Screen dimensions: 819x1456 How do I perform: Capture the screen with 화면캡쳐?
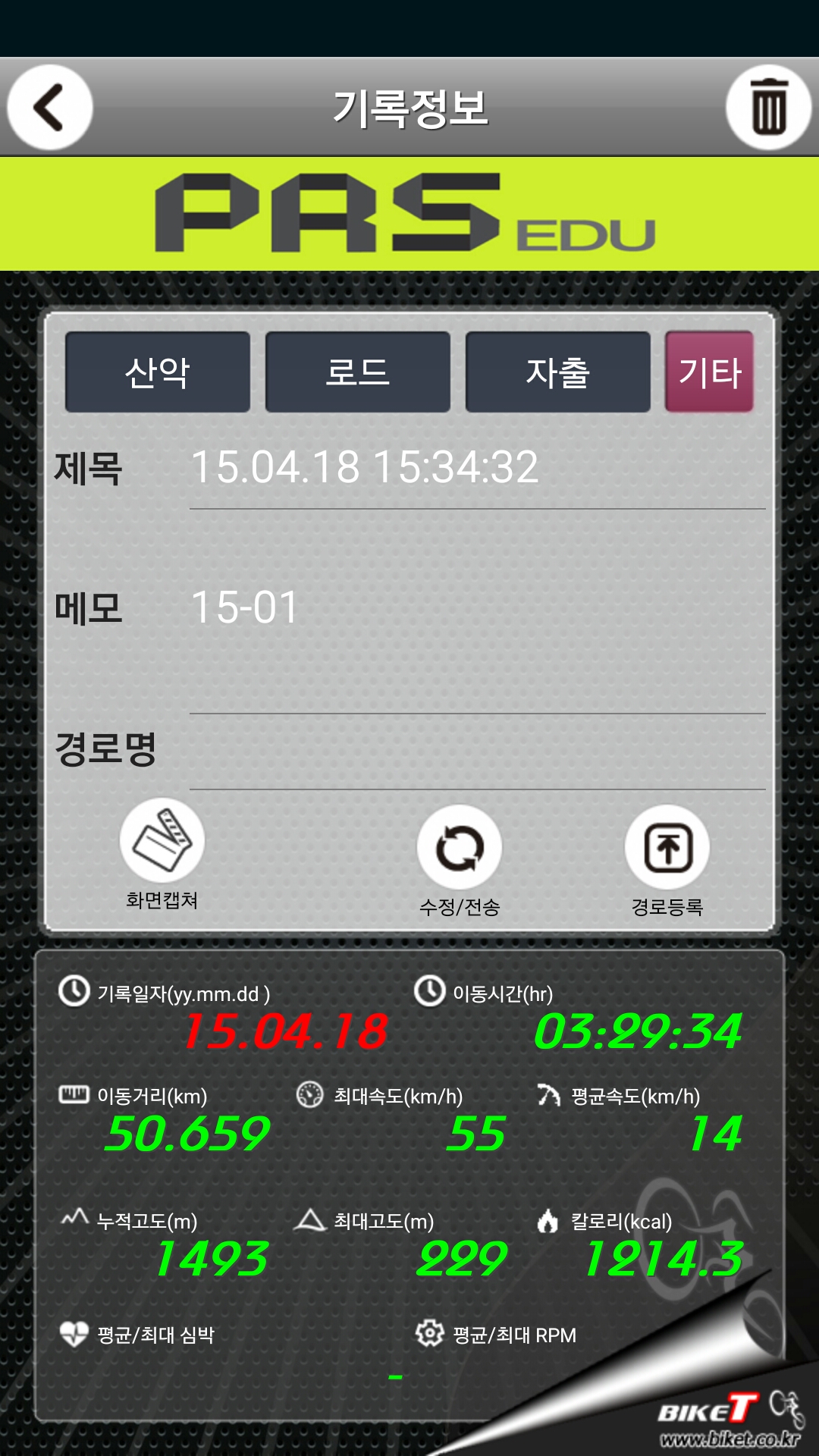162,841
